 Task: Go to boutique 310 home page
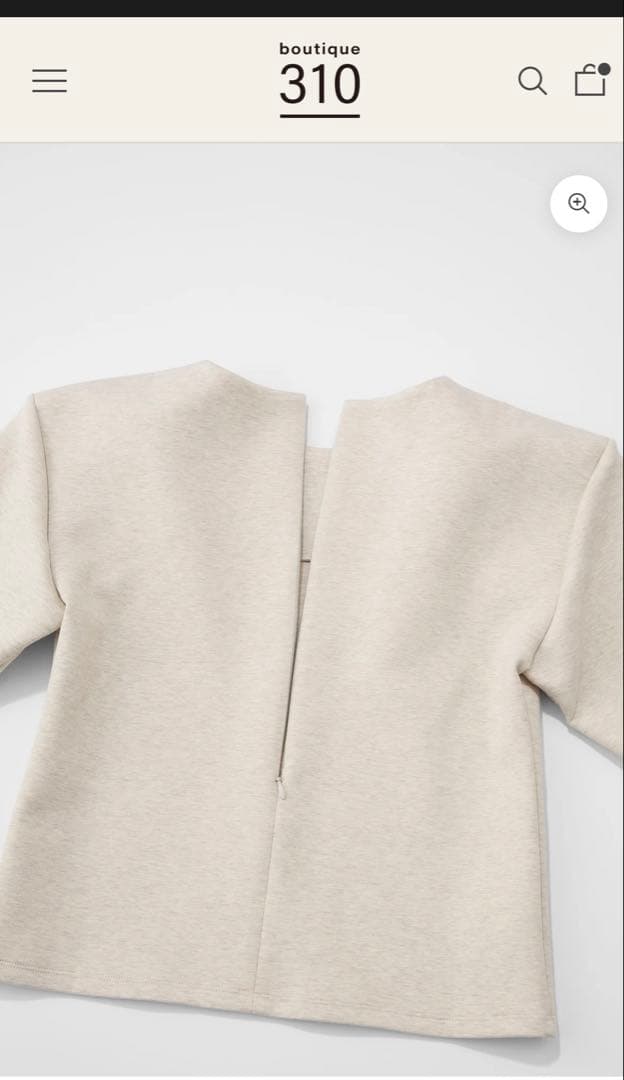(x=319, y=79)
